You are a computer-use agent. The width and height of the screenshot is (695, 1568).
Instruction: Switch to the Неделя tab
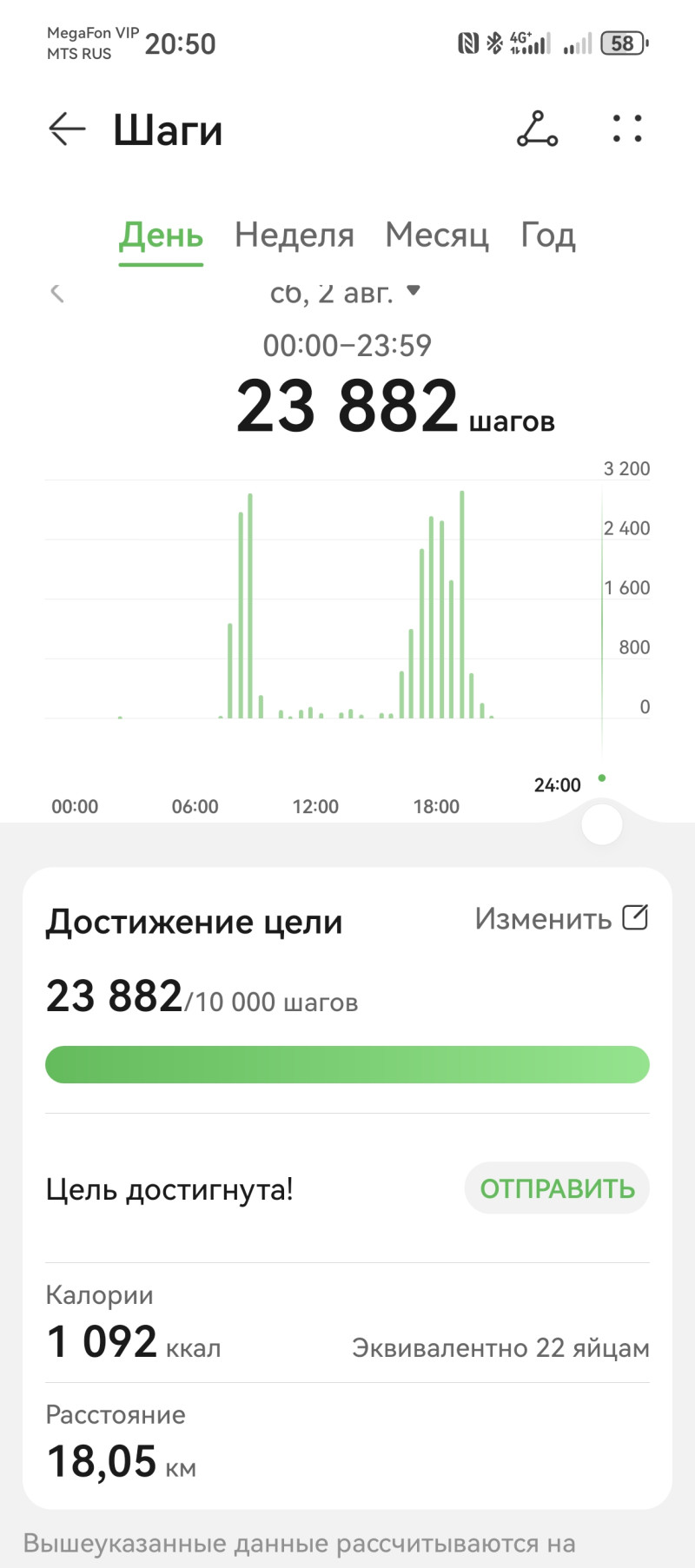[294, 235]
